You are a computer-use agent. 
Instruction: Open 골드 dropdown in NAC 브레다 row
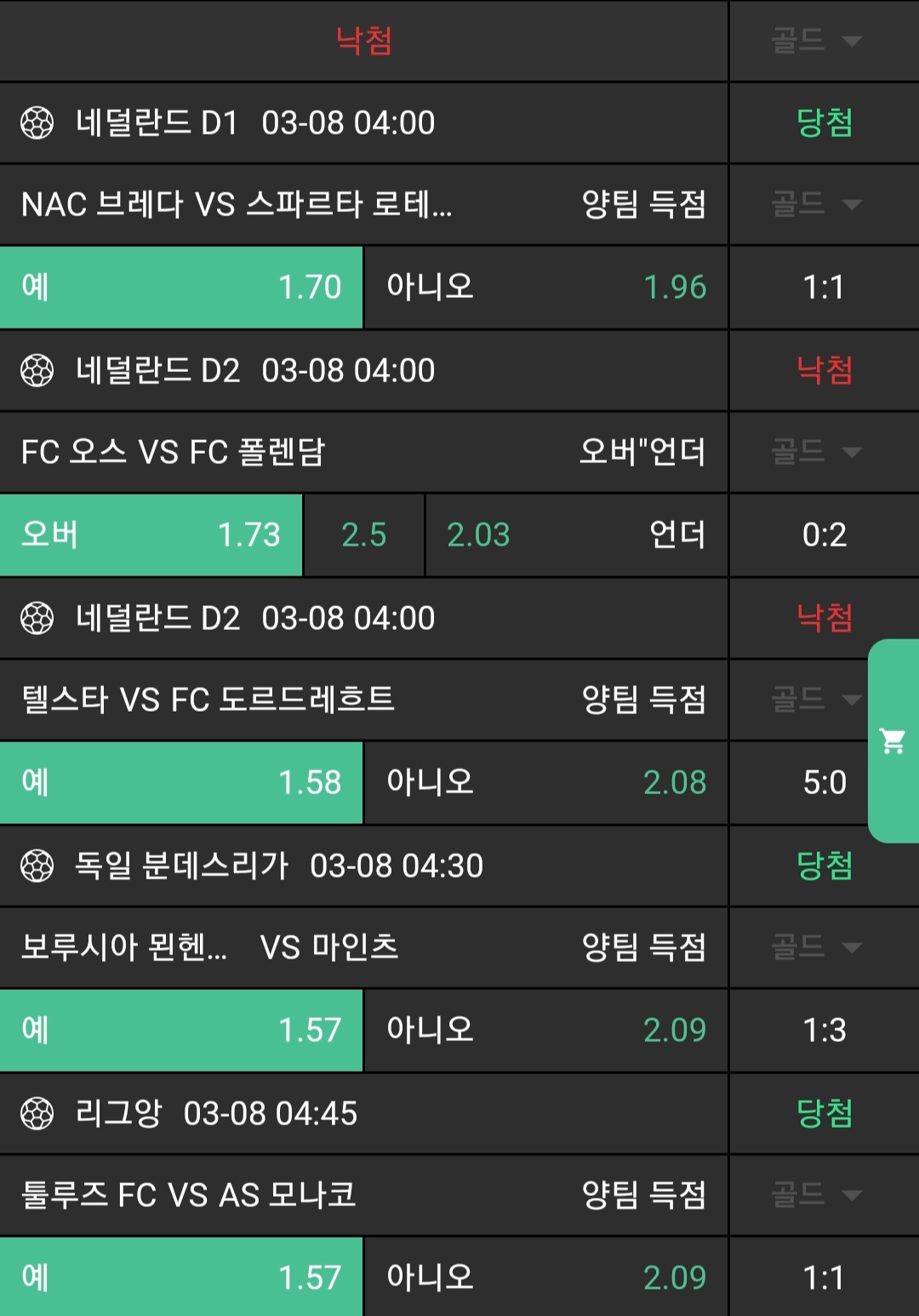(816, 204)
